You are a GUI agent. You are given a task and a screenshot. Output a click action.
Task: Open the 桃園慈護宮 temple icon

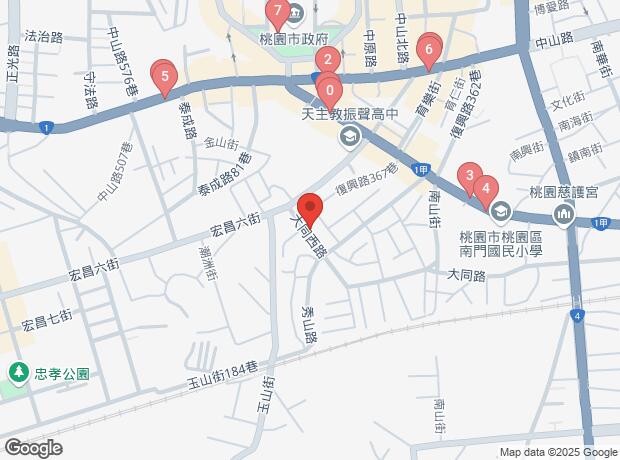point(566,213)
